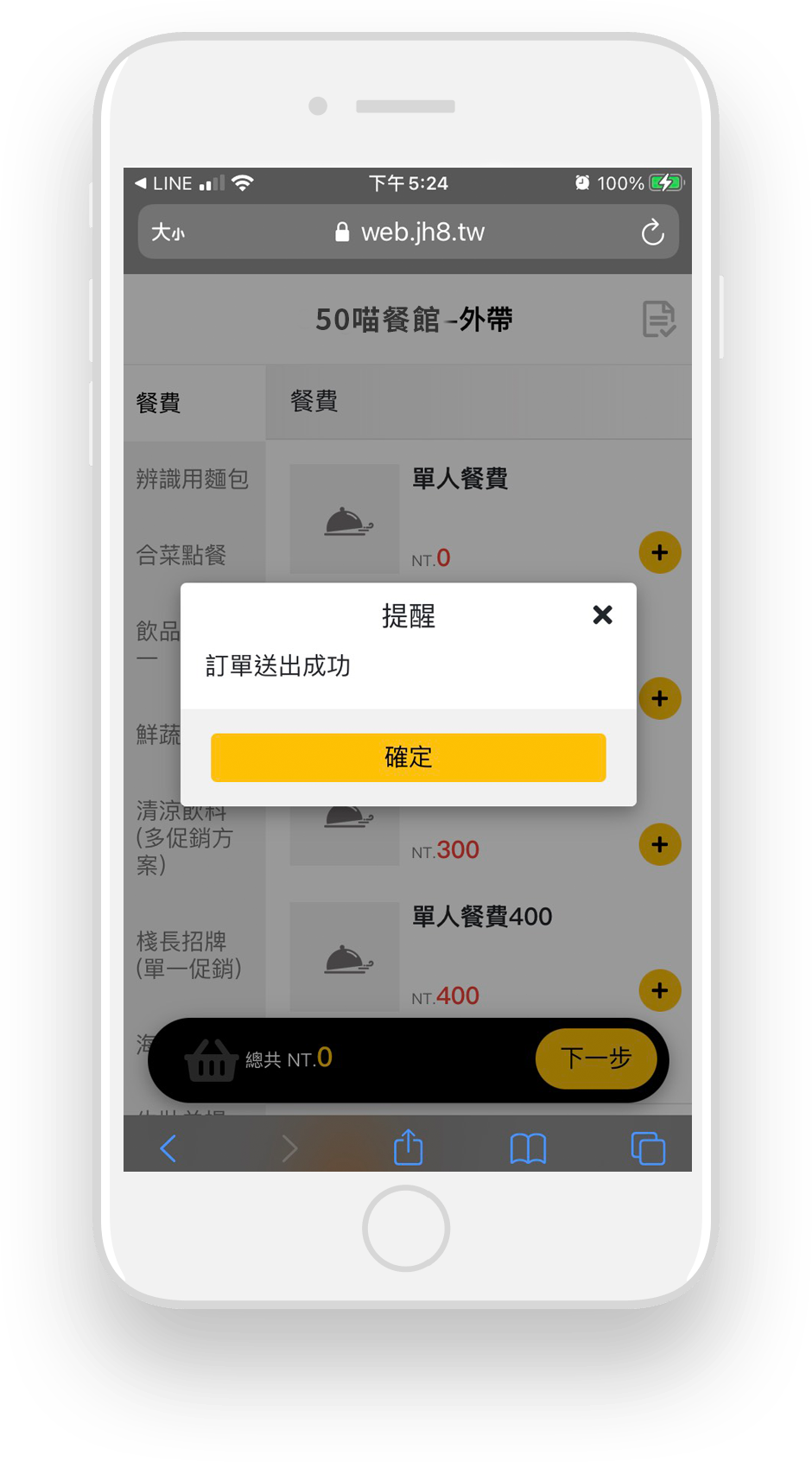812x1462 pixels.
Task: Add 單人餐費400 to the cart
Action: click(659, 990)
